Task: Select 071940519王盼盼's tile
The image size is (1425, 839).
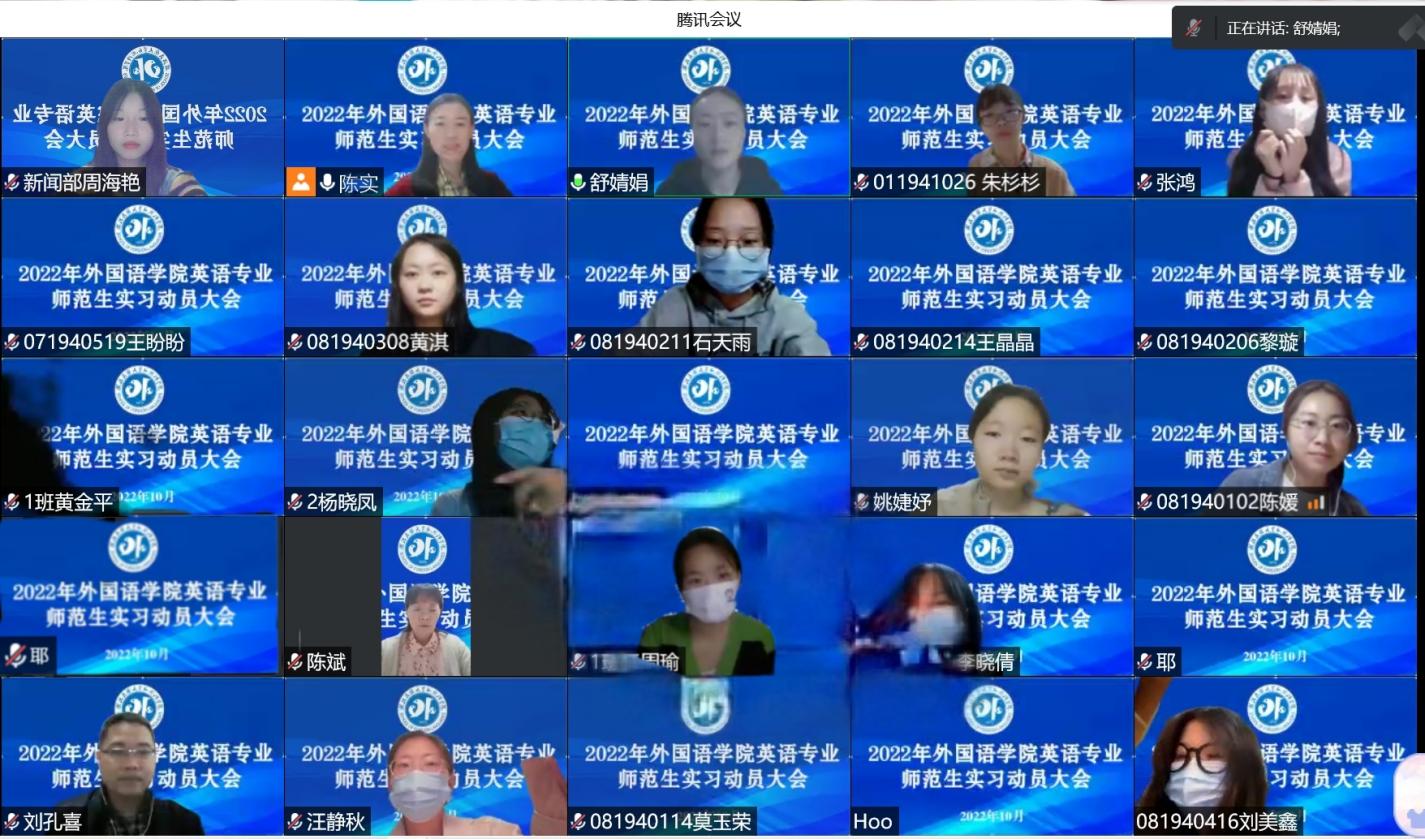Action: (142, 277)
